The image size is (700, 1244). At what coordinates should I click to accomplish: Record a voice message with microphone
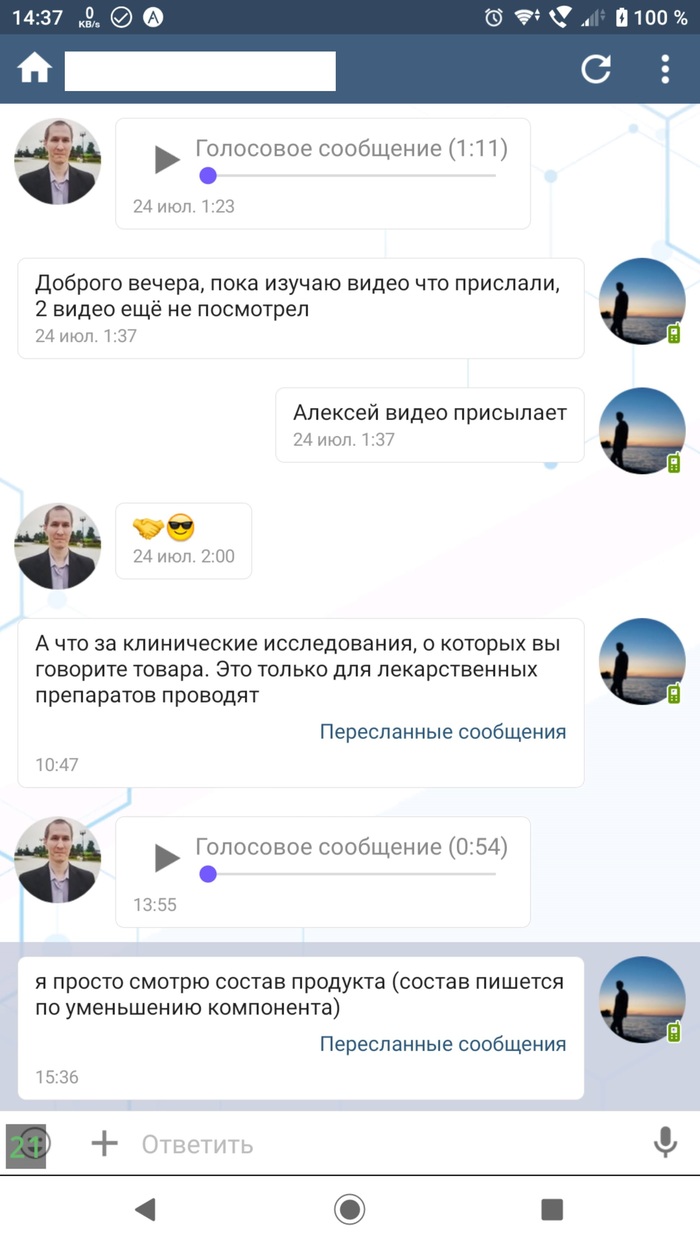665,1143
